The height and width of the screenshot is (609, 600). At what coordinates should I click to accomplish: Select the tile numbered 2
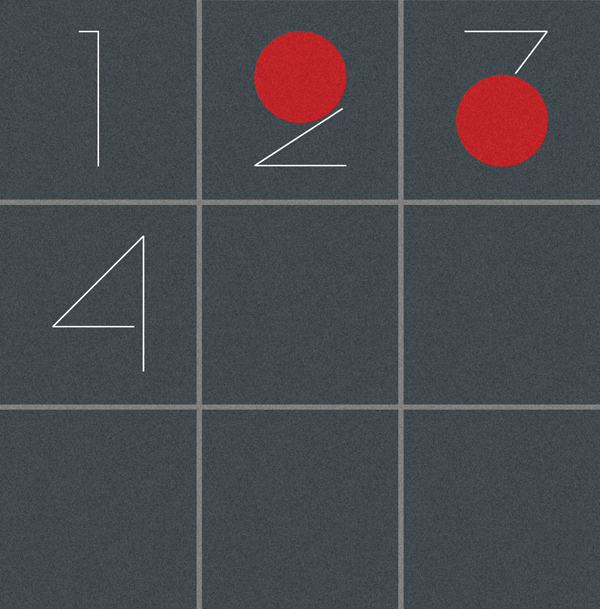[x=300, y=100]
